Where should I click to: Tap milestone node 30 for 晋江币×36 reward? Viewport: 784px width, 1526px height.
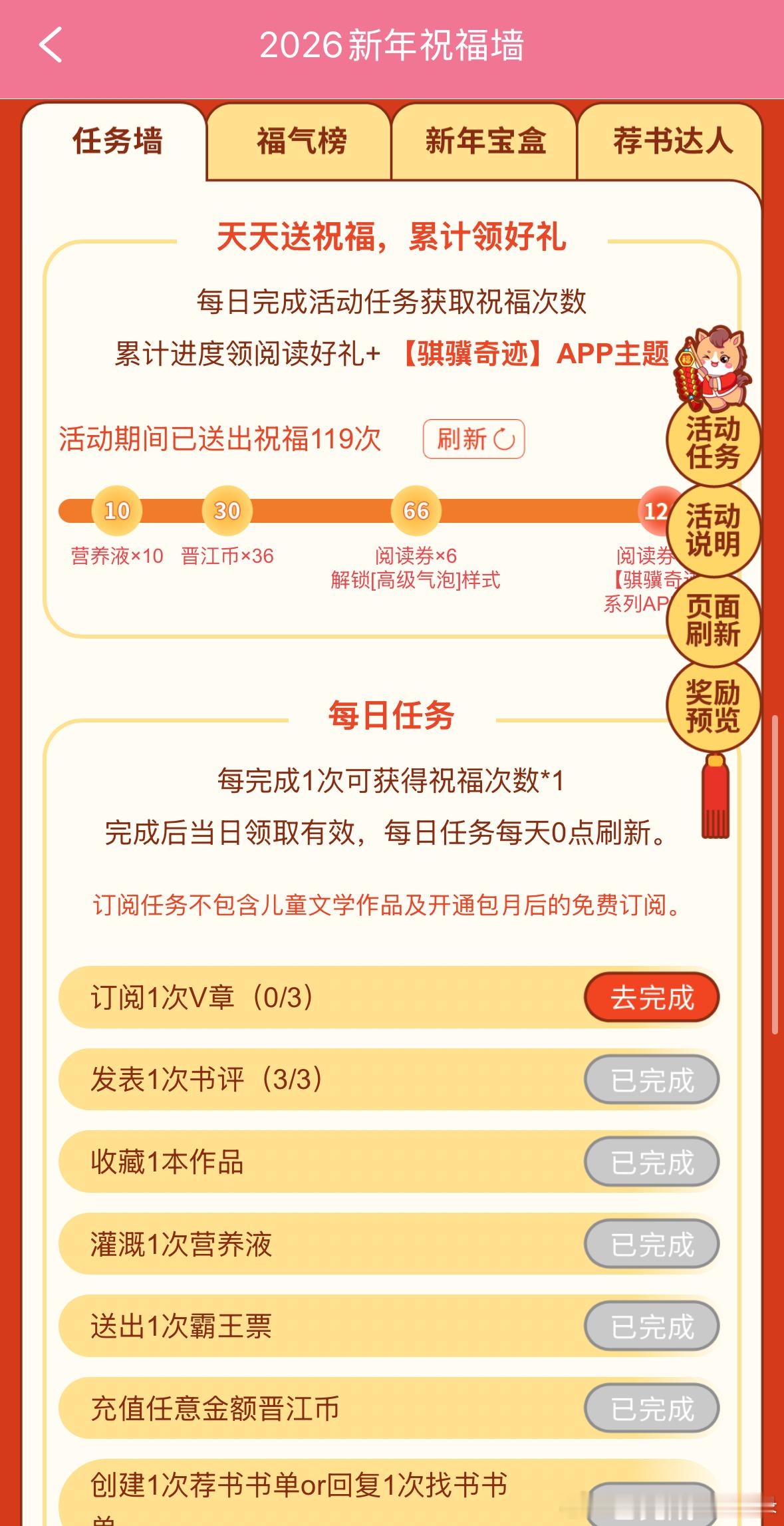227,511
